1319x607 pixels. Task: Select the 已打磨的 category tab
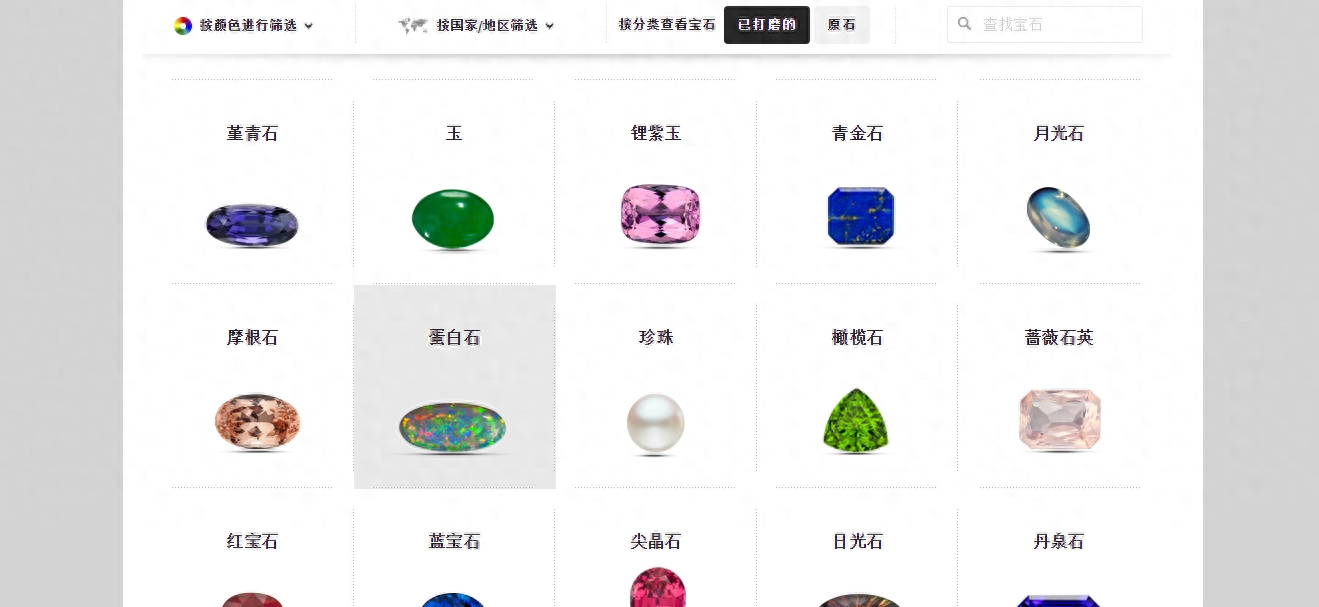pos(766,25)
